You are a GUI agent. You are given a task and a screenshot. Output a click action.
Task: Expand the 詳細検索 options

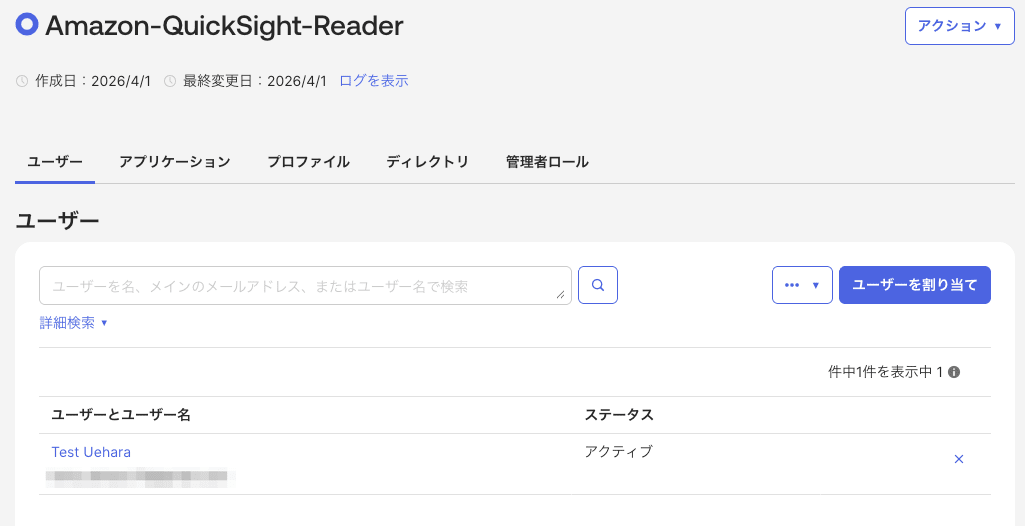click(73, 323)
